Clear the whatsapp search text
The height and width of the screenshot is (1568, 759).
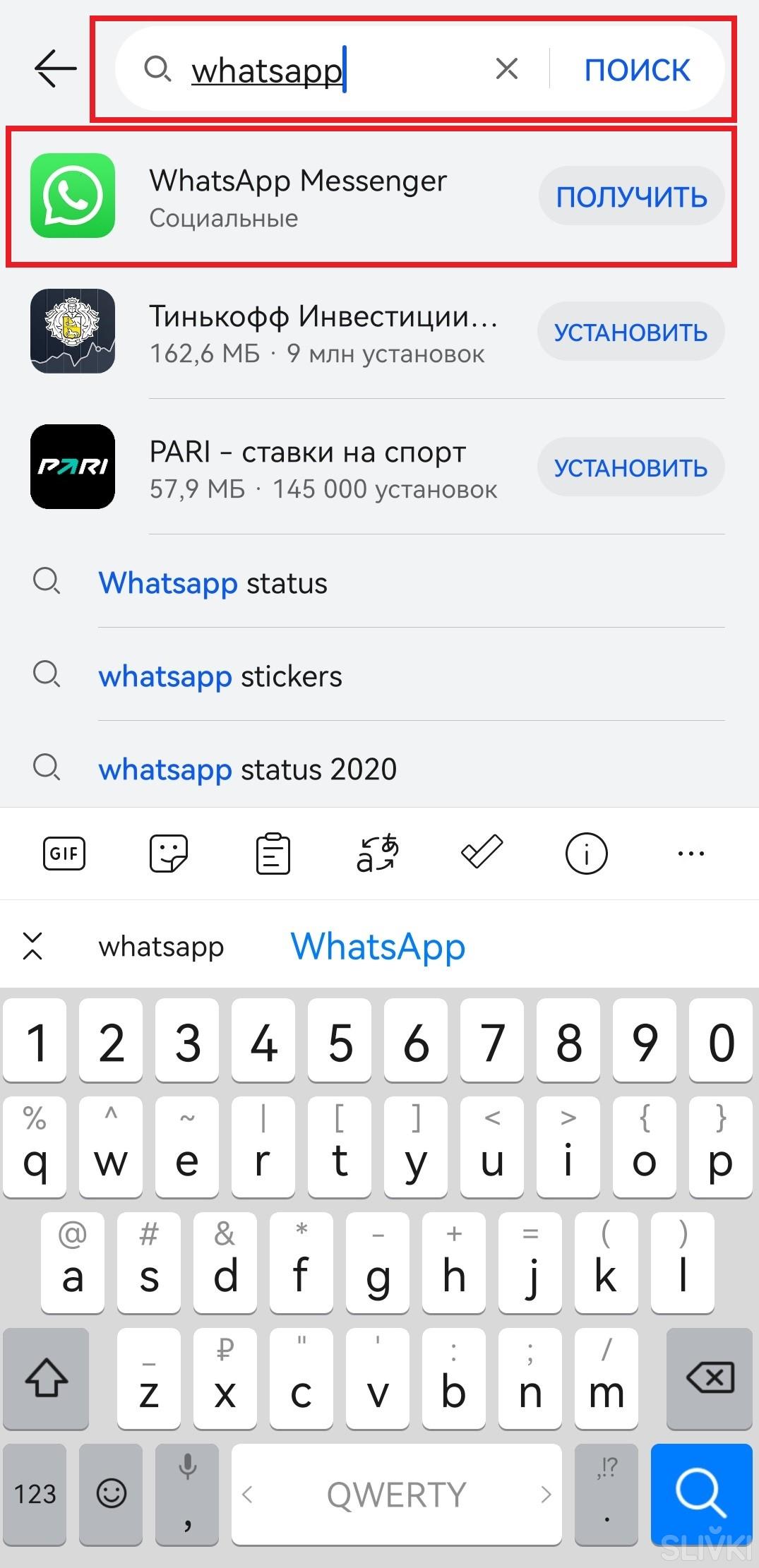tap(506, 69)
